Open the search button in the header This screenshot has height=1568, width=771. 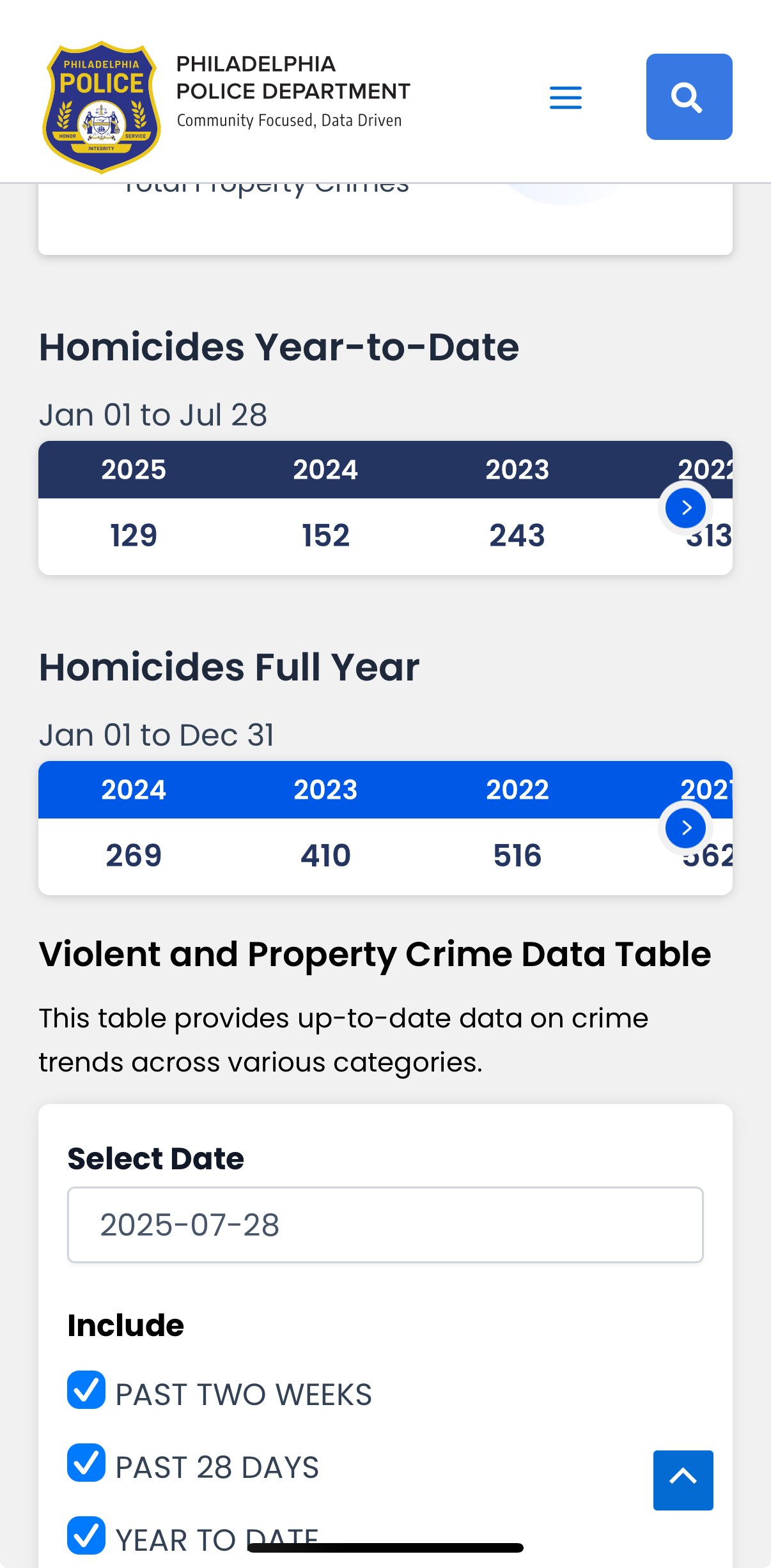point(689,96)
